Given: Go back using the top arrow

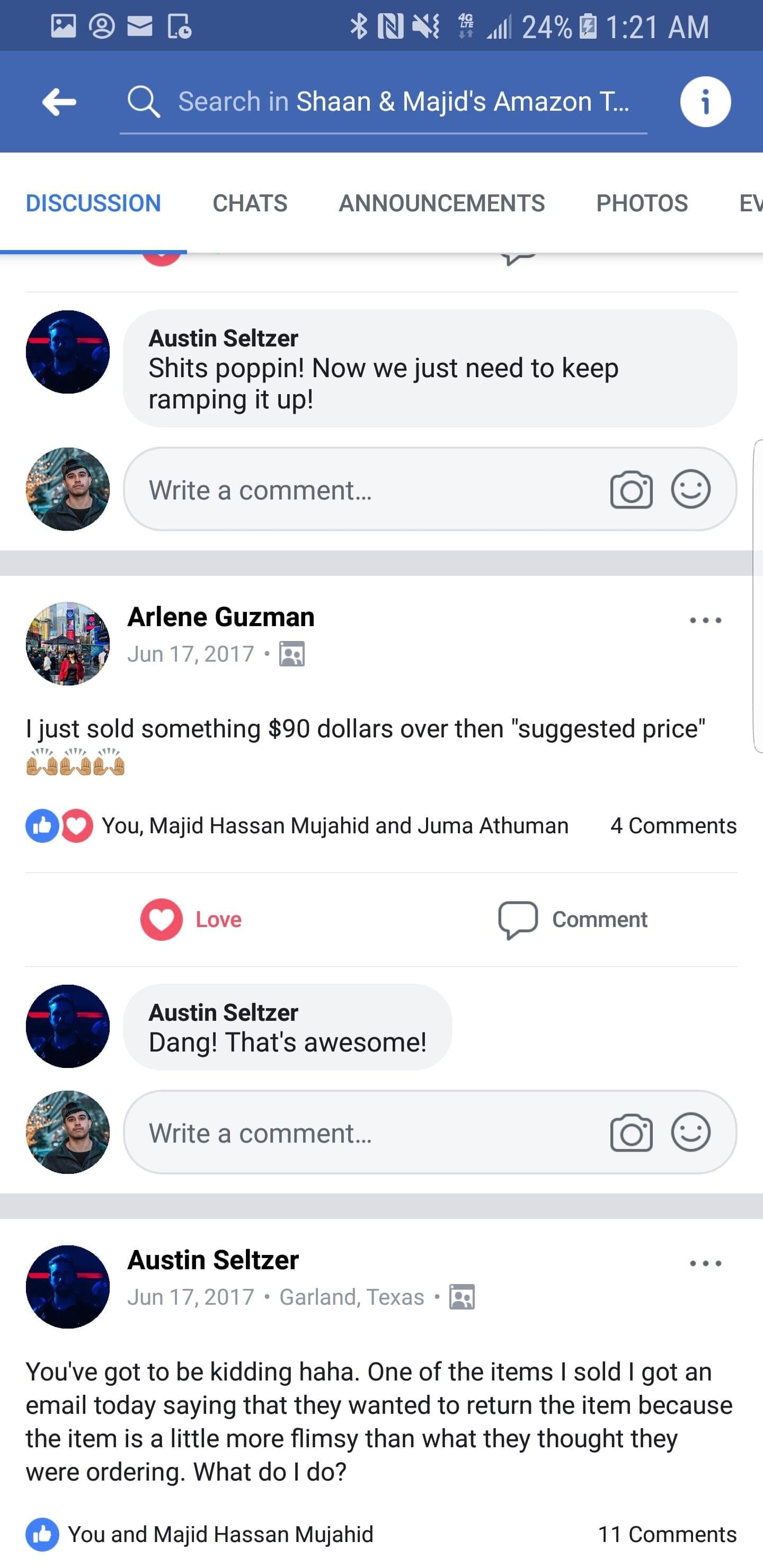Looking at the screenshot, I should 59,102.
